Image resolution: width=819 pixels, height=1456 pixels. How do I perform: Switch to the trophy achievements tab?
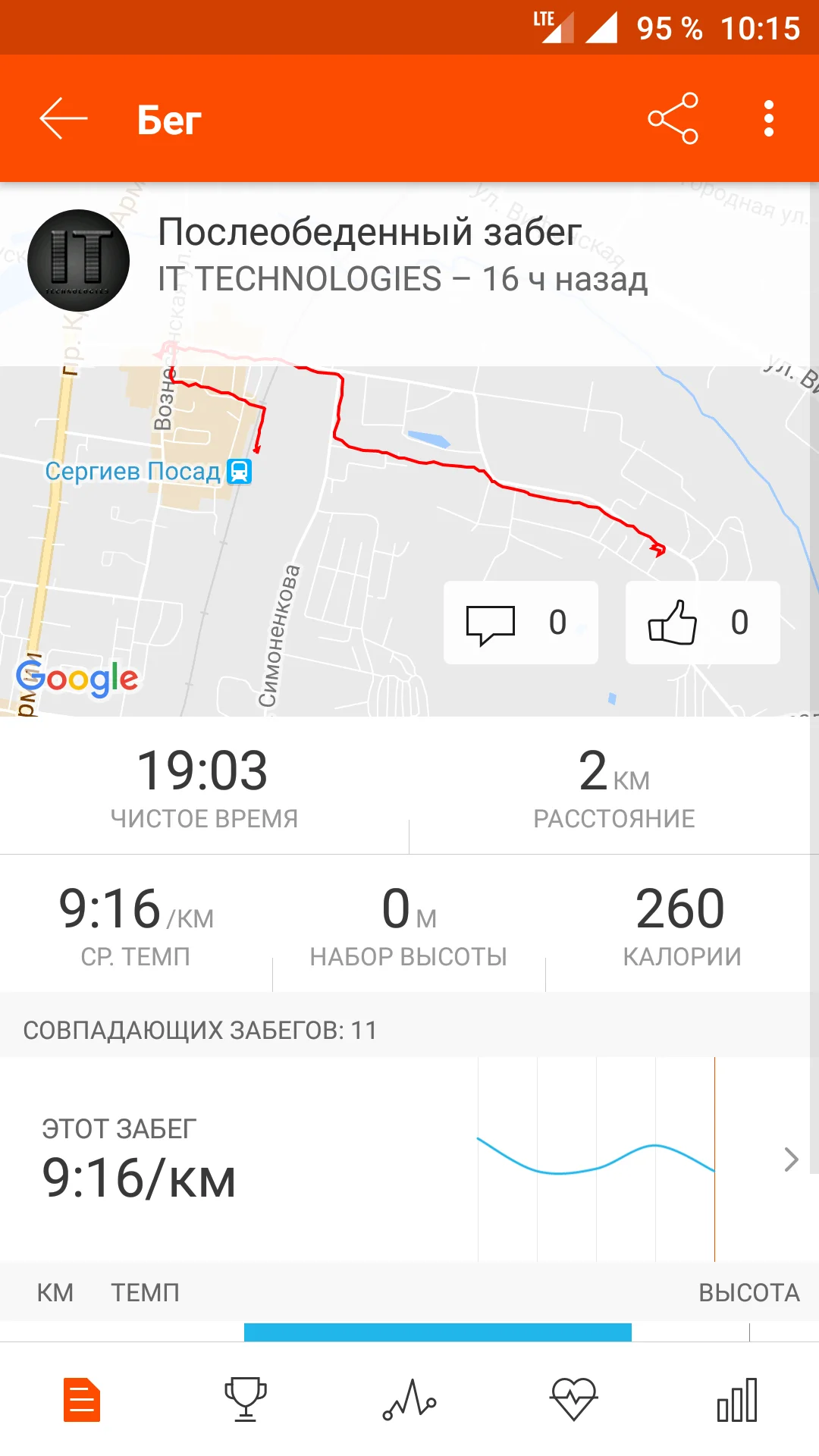pos(246,1399)
